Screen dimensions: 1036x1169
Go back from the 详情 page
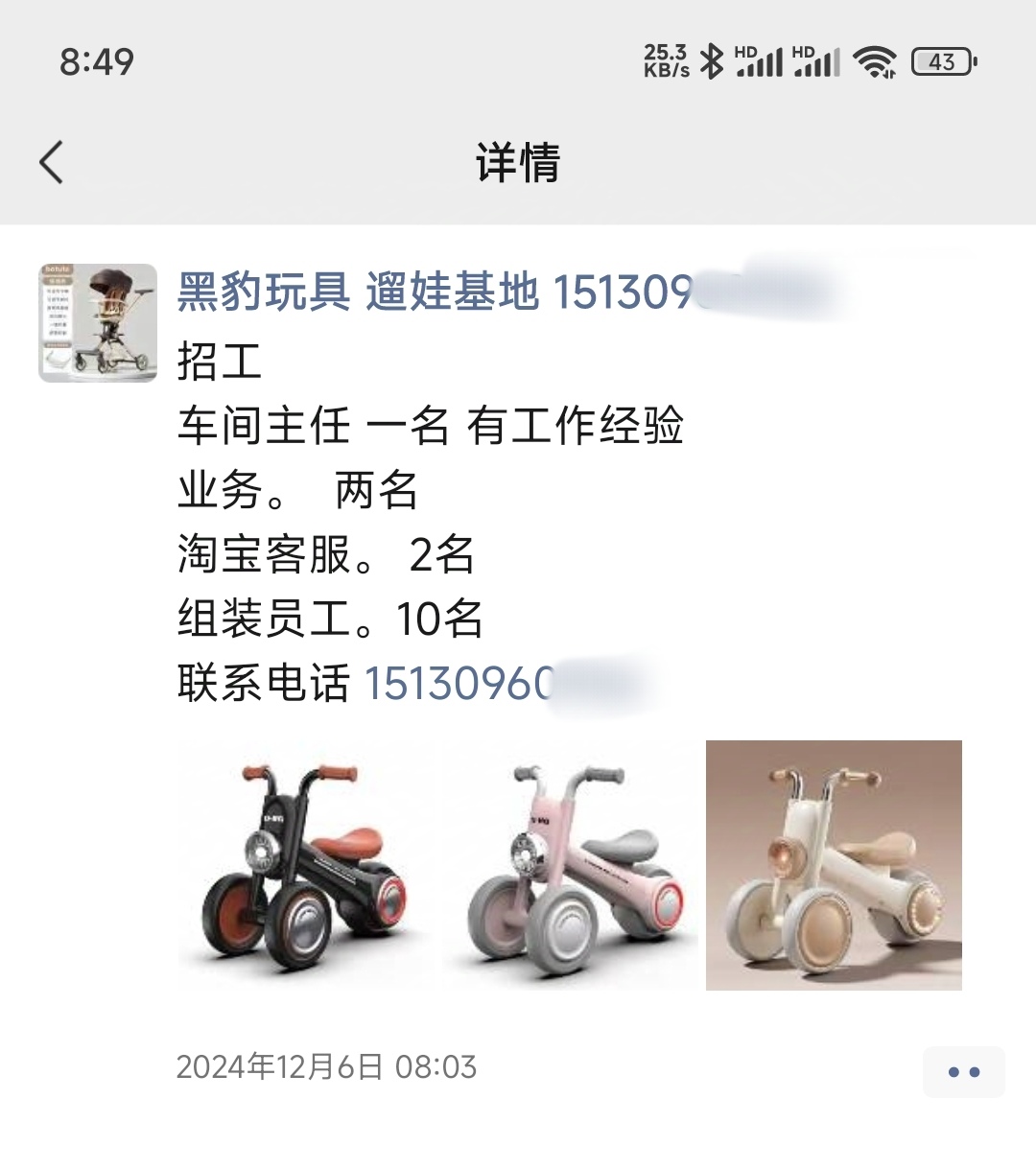[52, 161]
